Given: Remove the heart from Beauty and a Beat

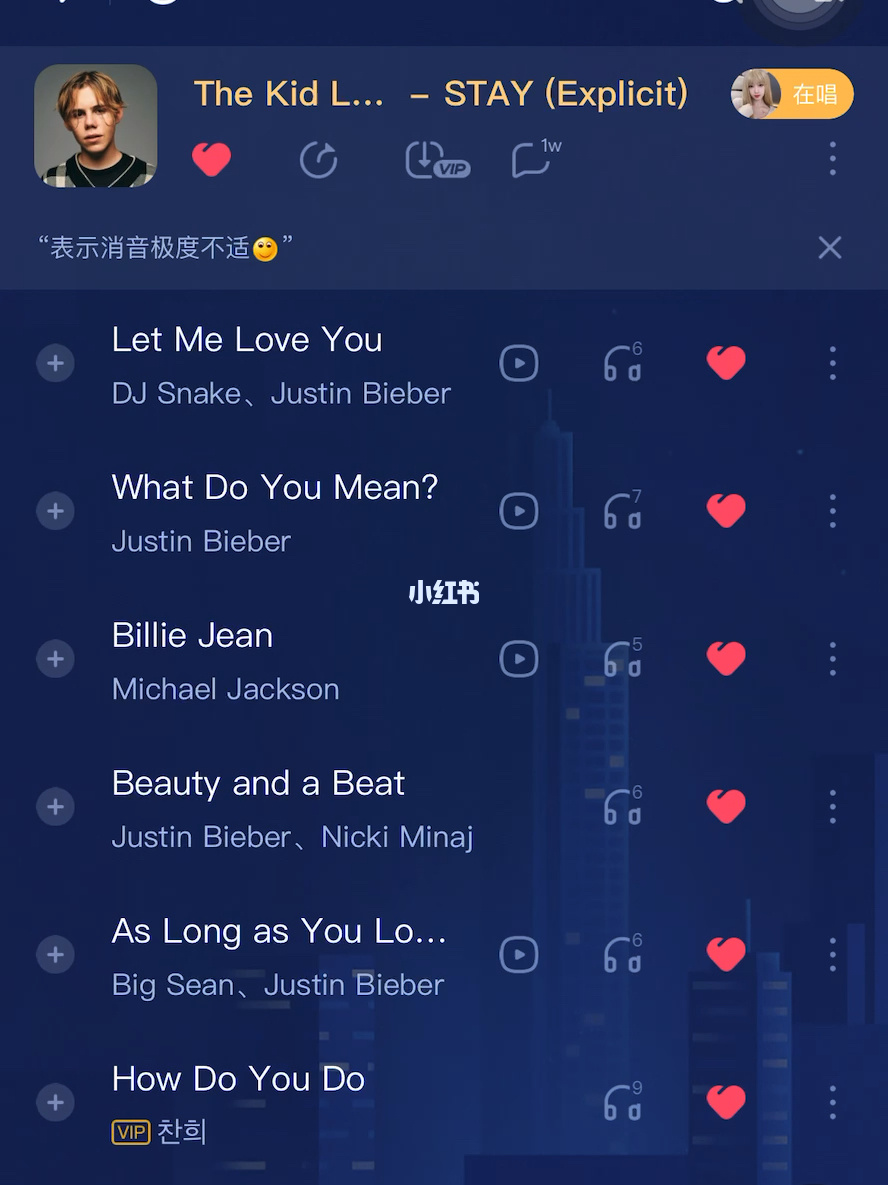Looking at the screenshot, I should click(x=726, y=807).
